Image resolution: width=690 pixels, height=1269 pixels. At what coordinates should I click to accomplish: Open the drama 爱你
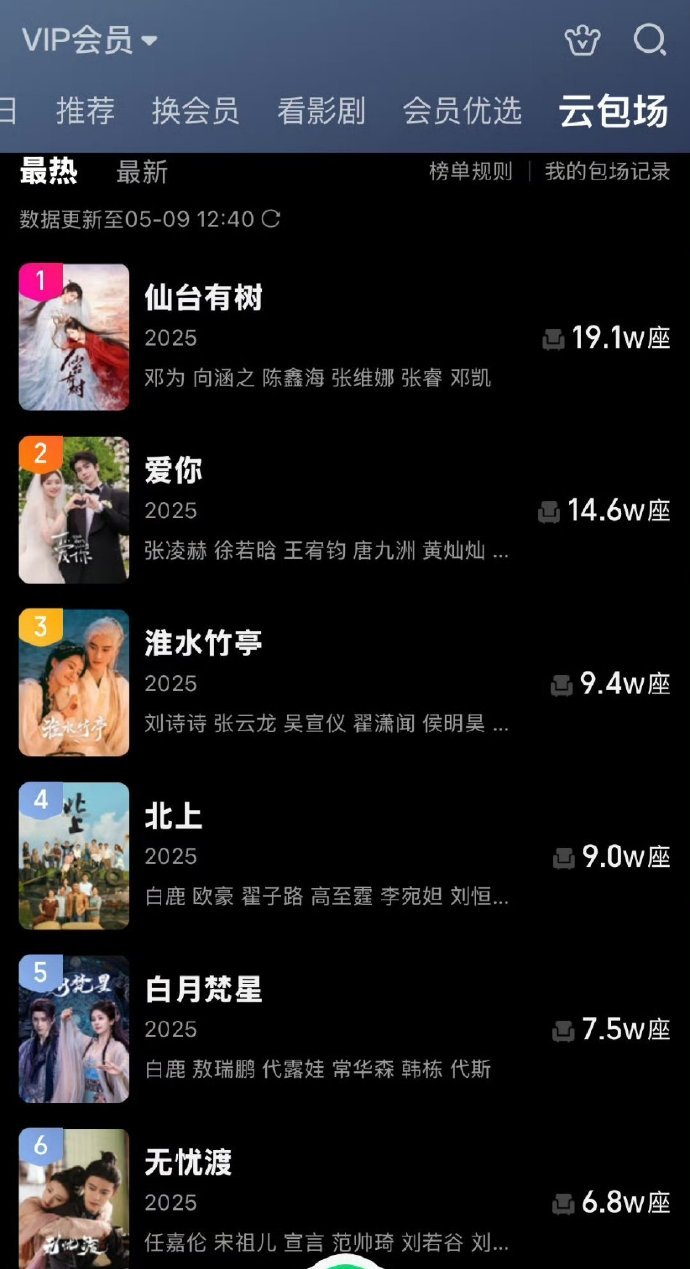(x=345, y=510)
